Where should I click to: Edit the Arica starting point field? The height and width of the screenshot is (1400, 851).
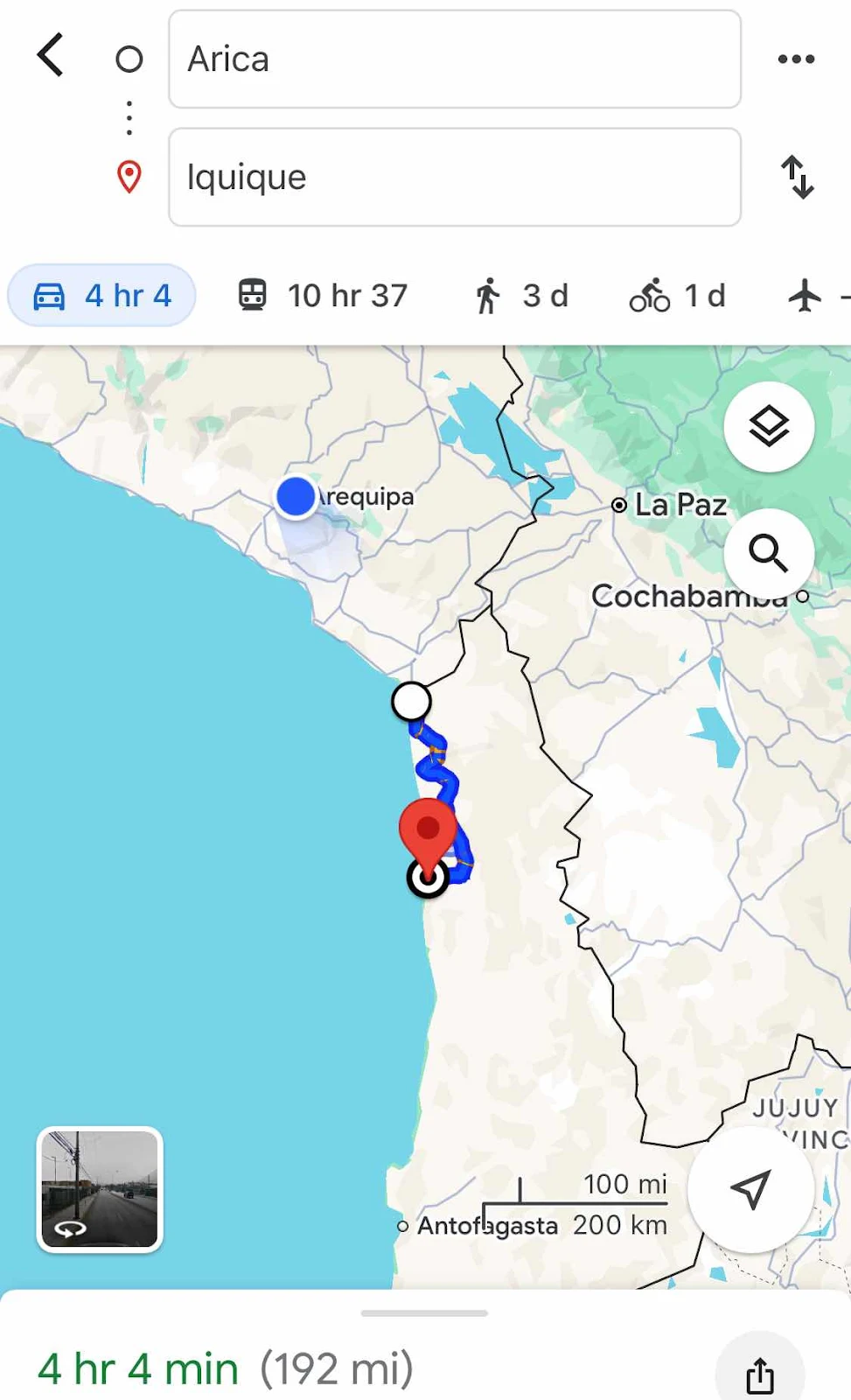(x=454, y=59)
